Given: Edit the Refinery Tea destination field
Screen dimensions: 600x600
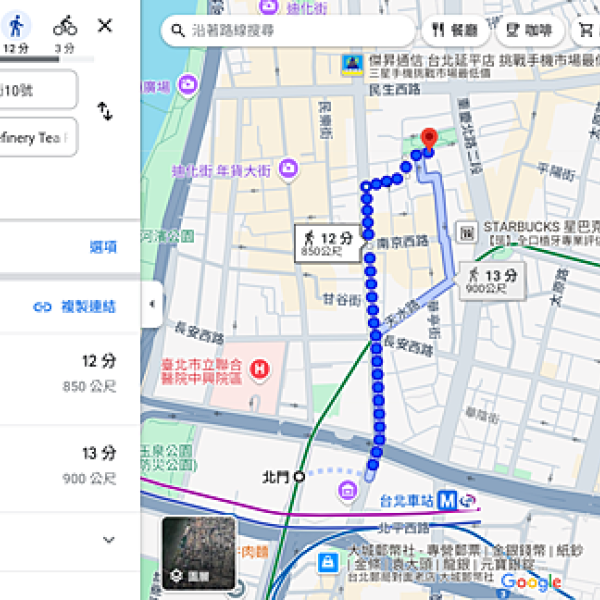Looking at the screenshot, I should (38, 138).
